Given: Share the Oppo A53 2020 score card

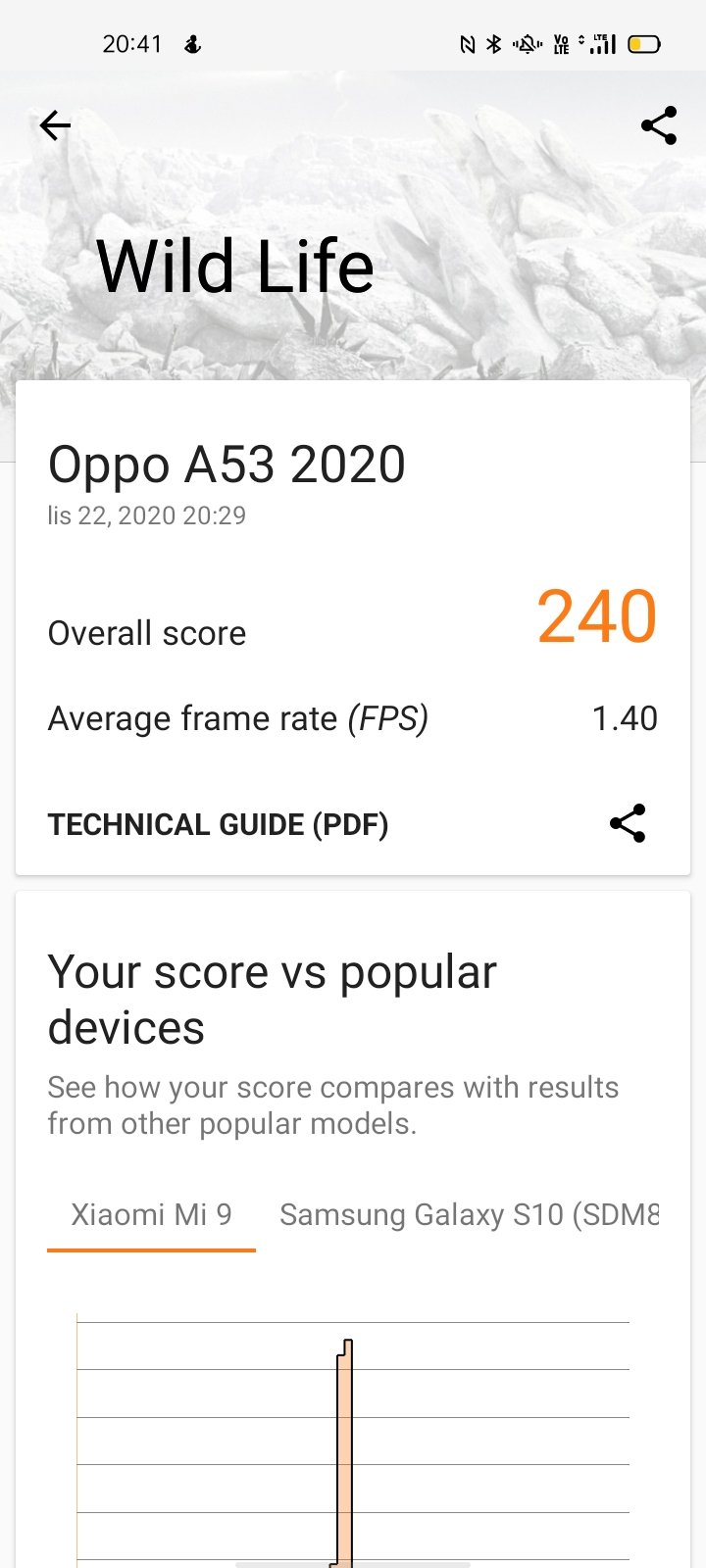Looking at the screenshot, I should 628,823.
